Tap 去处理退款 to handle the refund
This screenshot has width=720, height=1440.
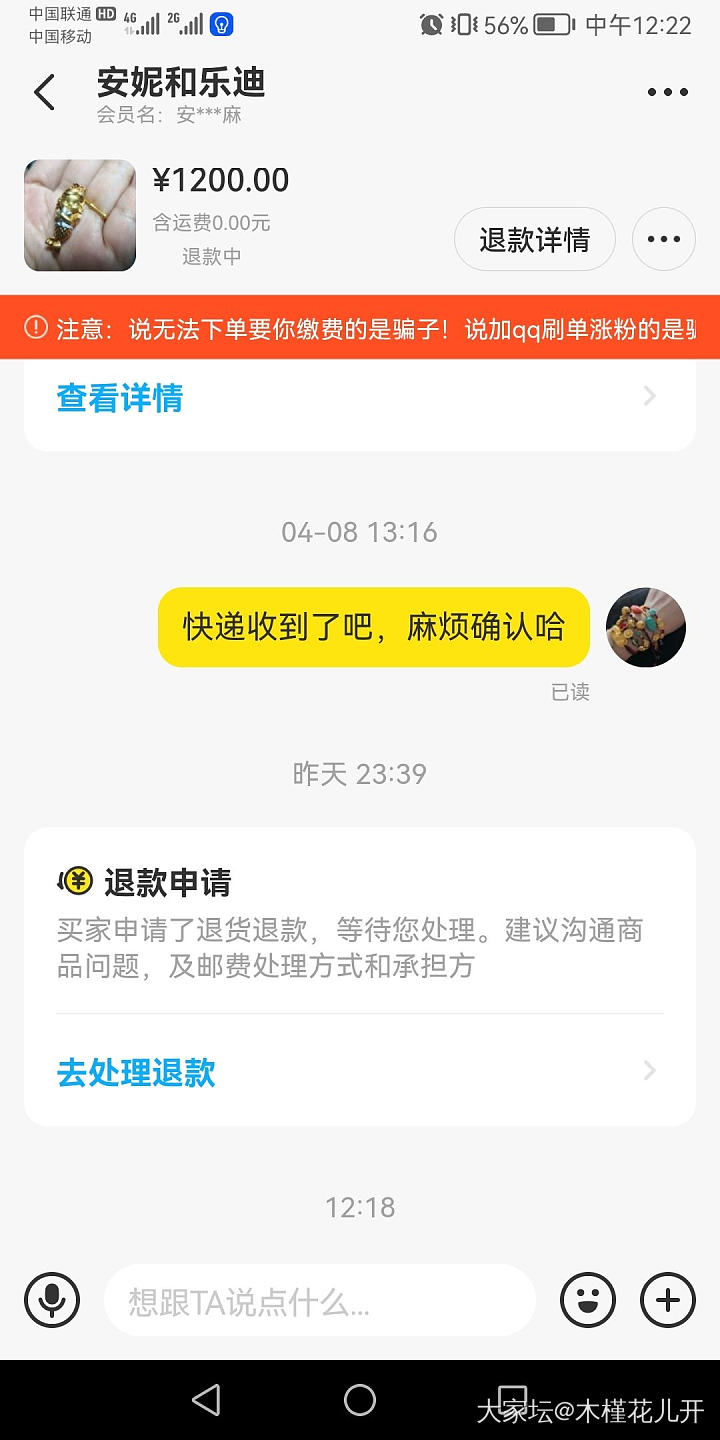coord(137,1072)
